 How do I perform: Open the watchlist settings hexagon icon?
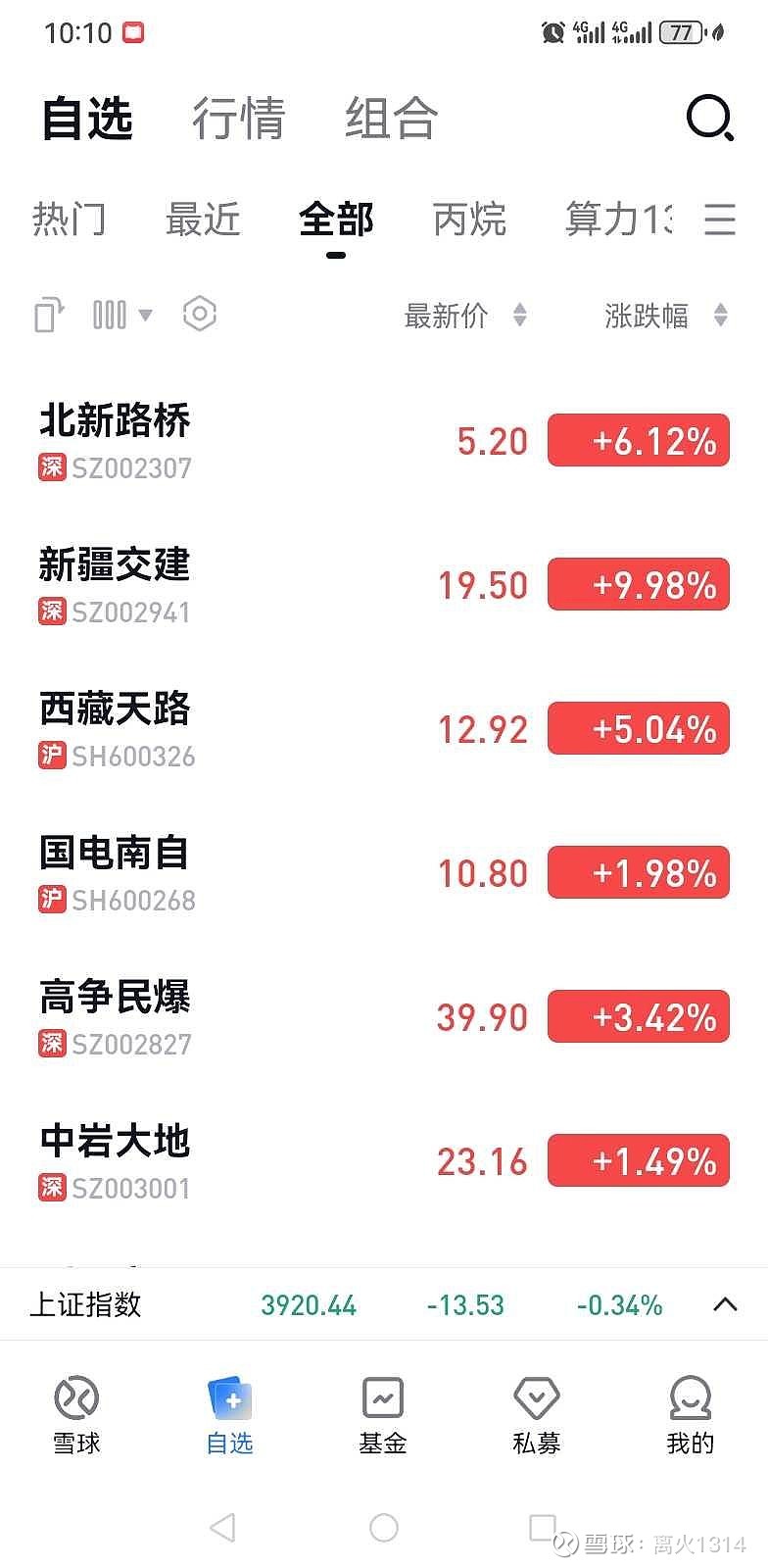[199, 315]
